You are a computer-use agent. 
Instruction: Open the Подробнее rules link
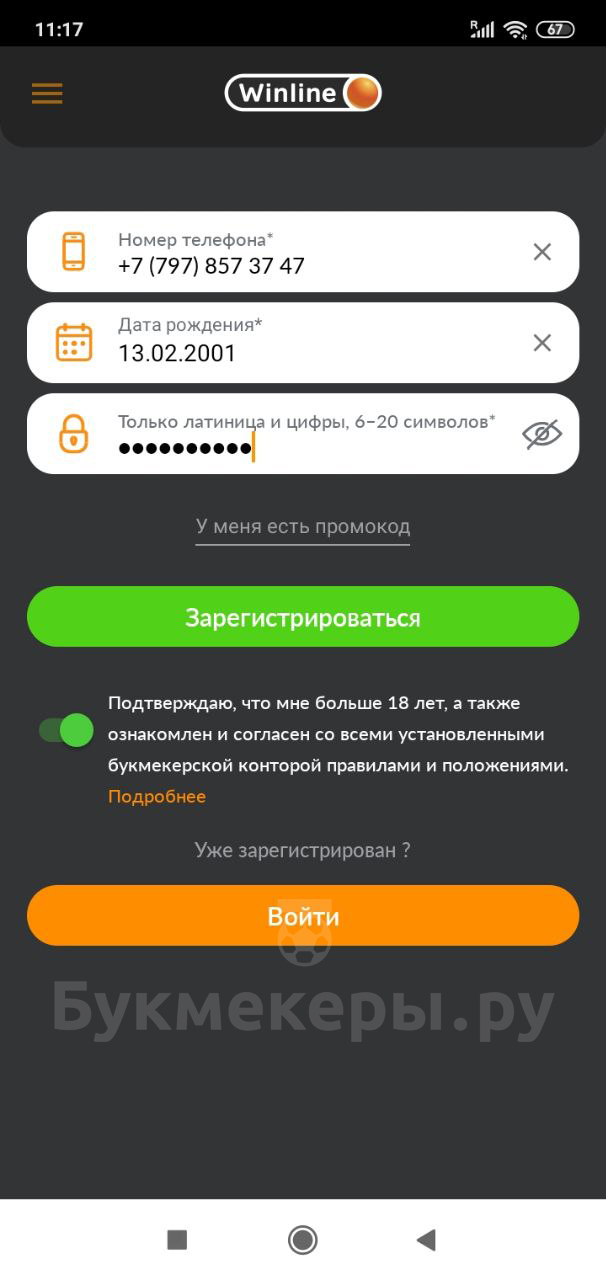coord(157,797)
